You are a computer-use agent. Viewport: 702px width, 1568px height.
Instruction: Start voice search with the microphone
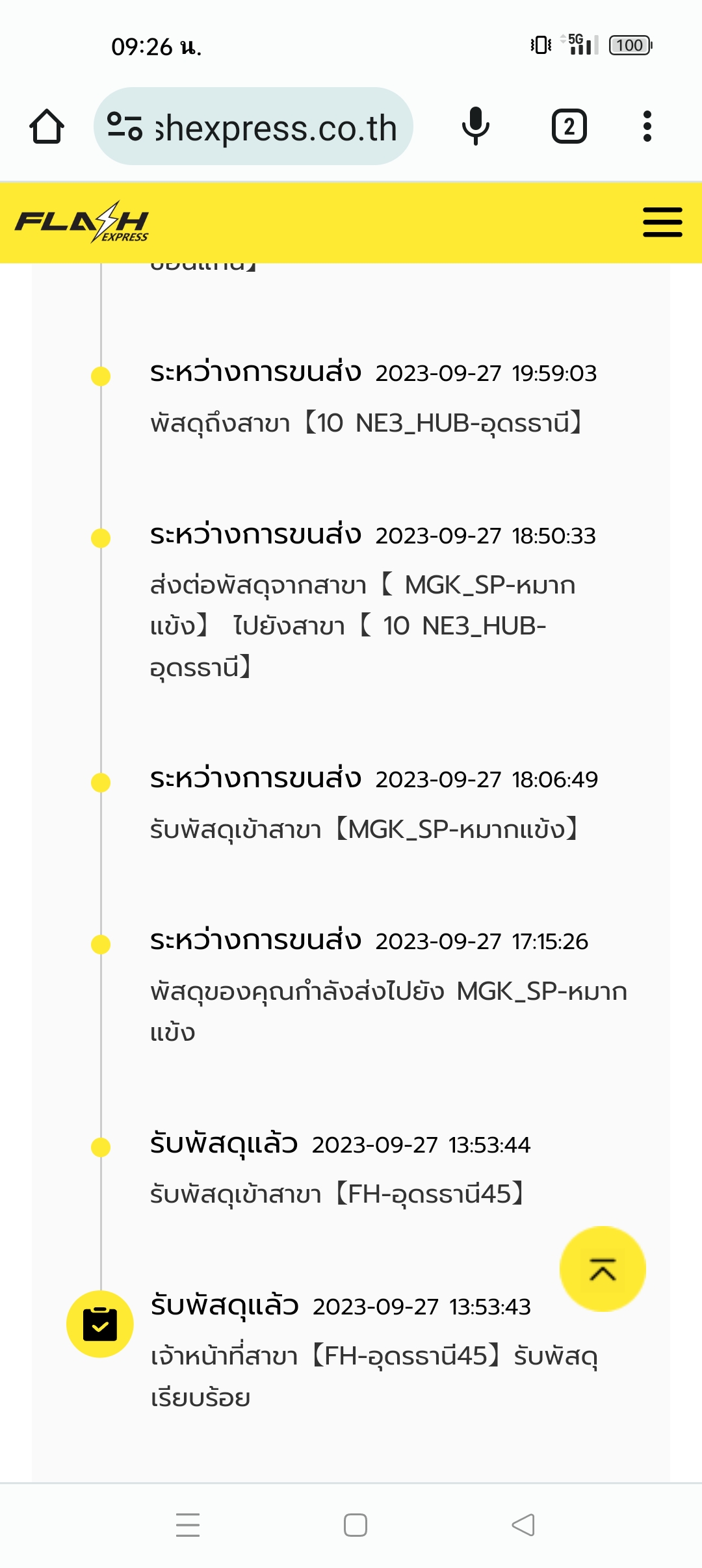pyautogui.click(x=476, y=126)
